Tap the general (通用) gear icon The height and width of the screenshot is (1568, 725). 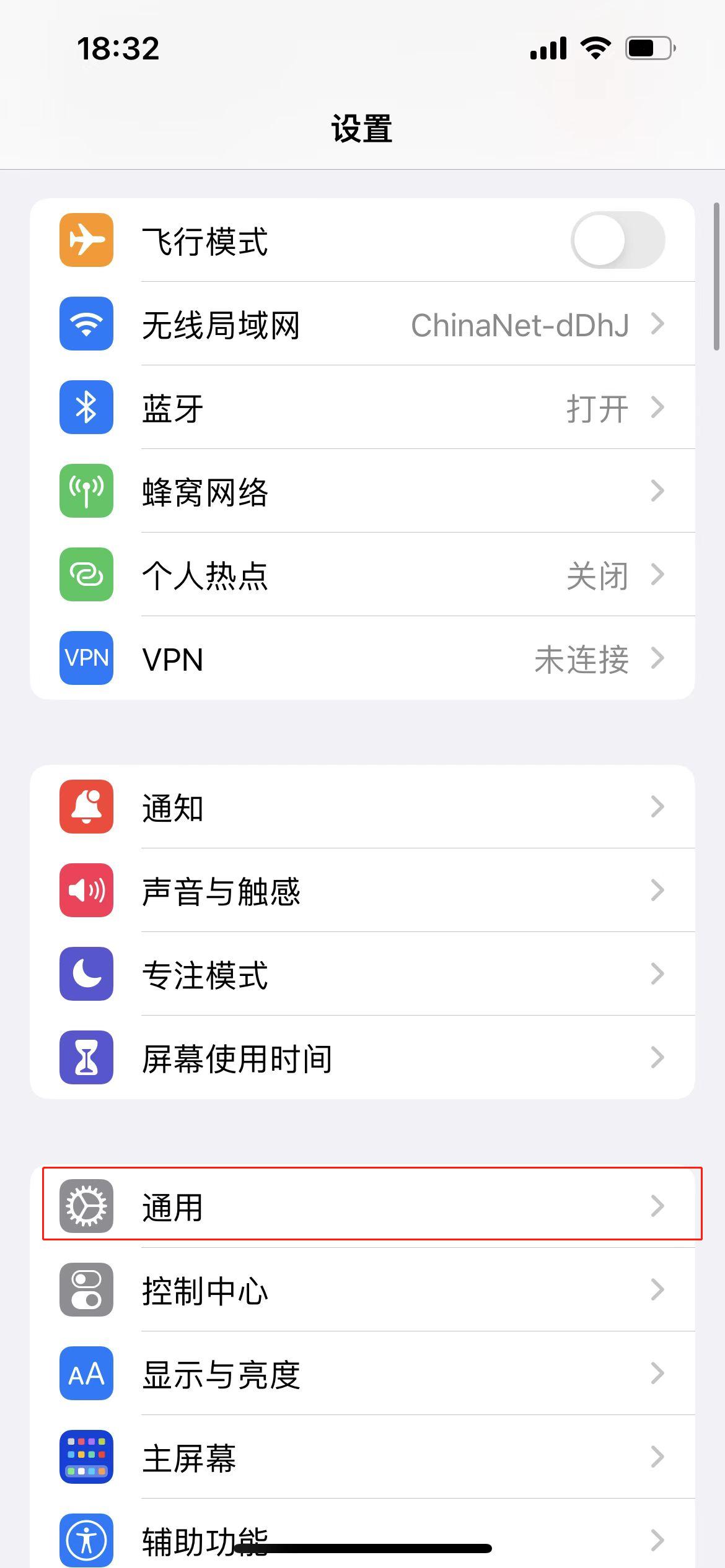pyautogui.click(x=86, y=1203)
